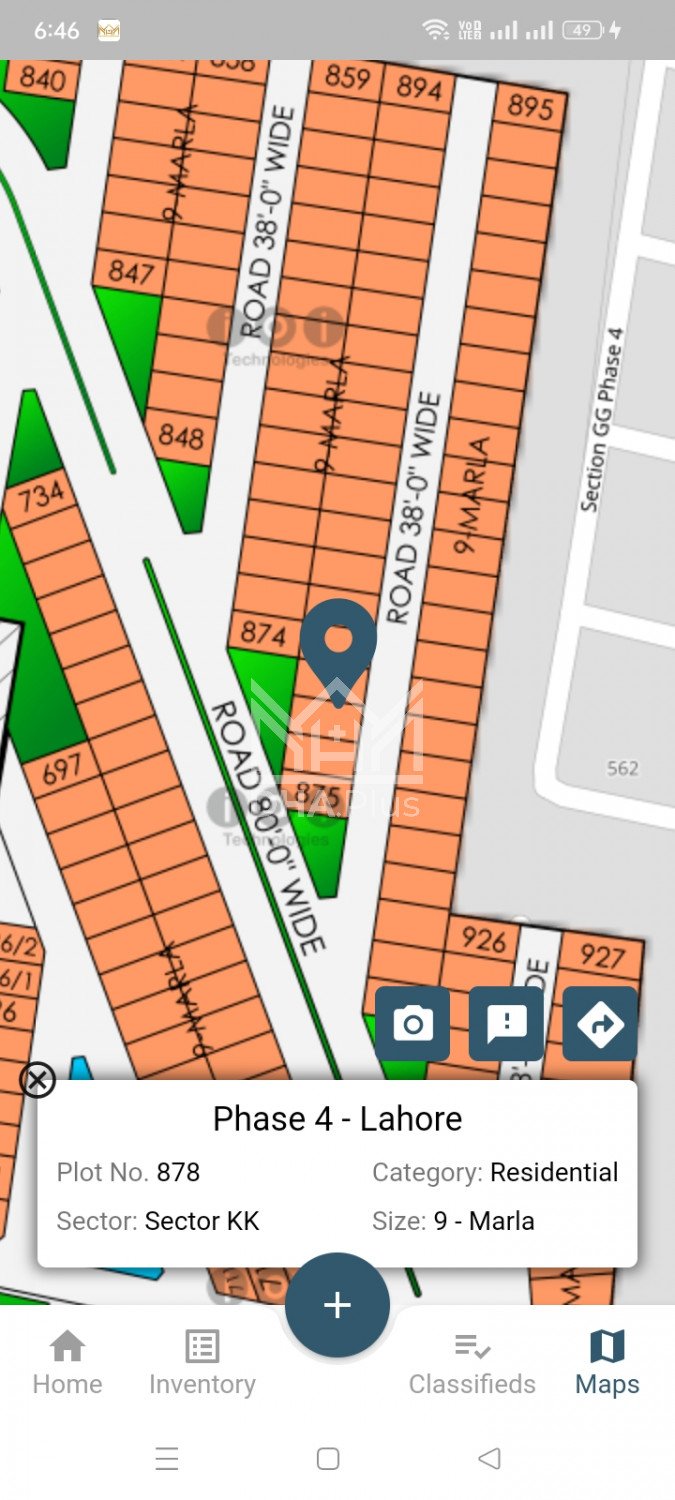Tap the camera icon button

click(412, 1024)
